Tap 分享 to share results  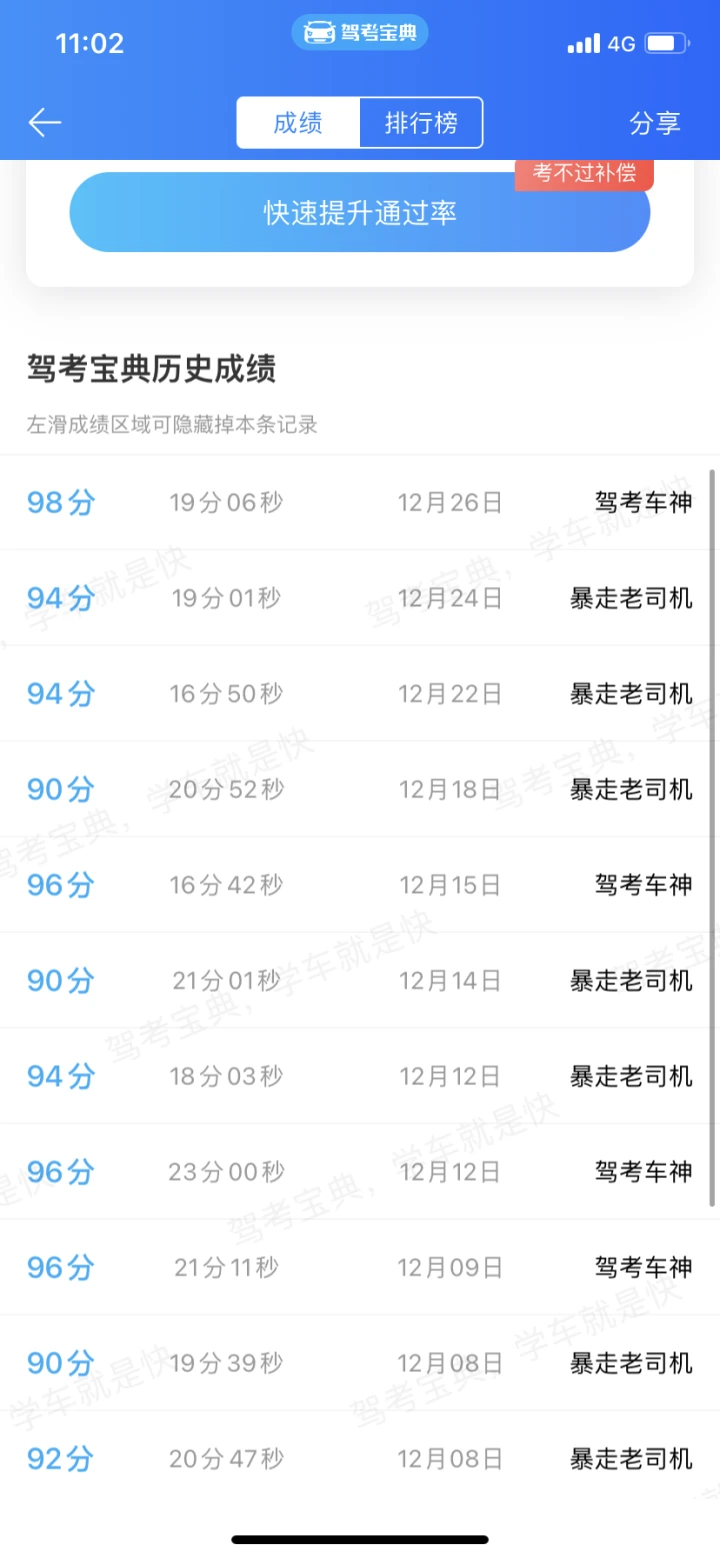pyautogui.click(x=655, y=123)
